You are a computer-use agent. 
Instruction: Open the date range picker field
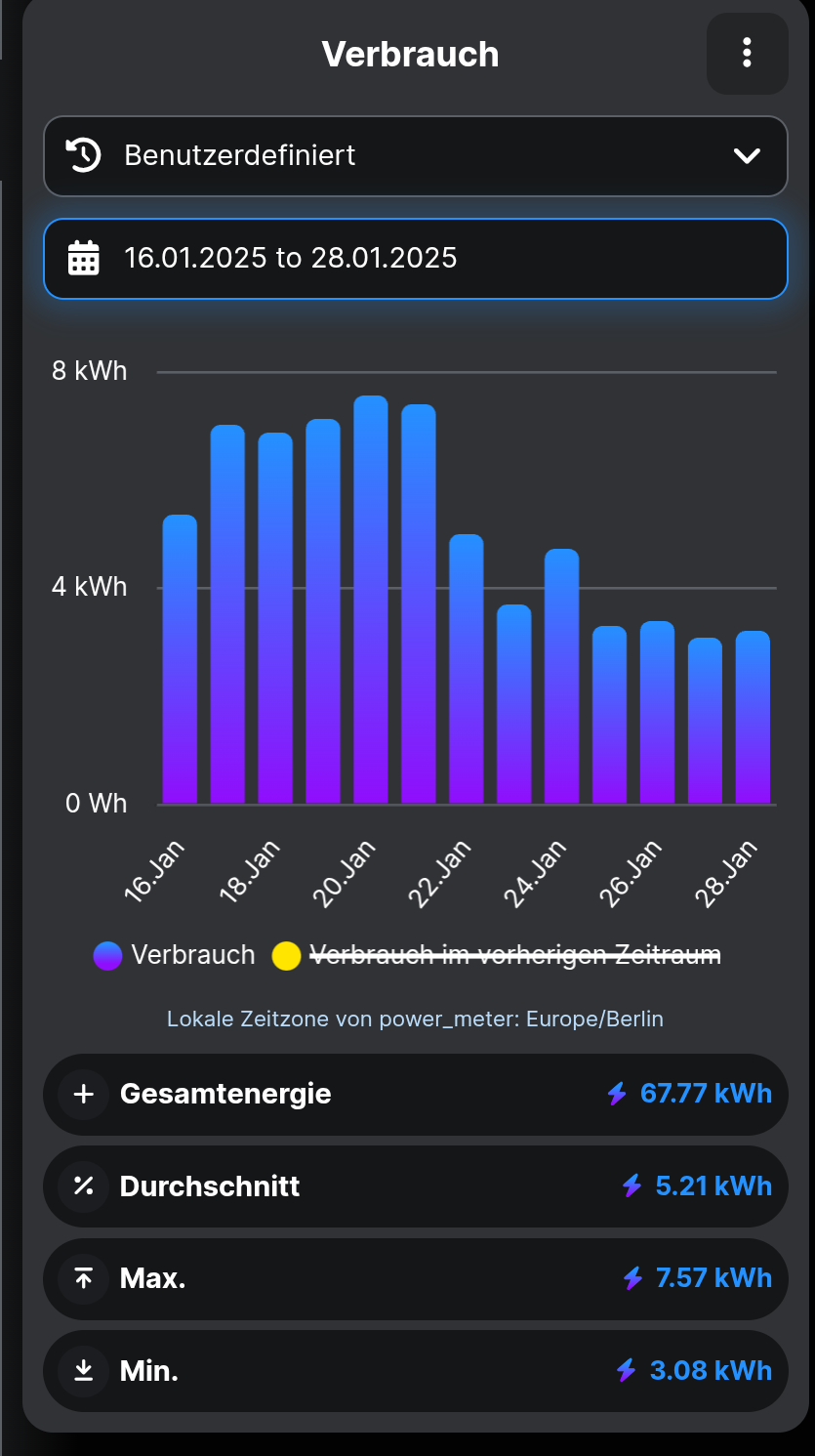click(x=415, y=259)
